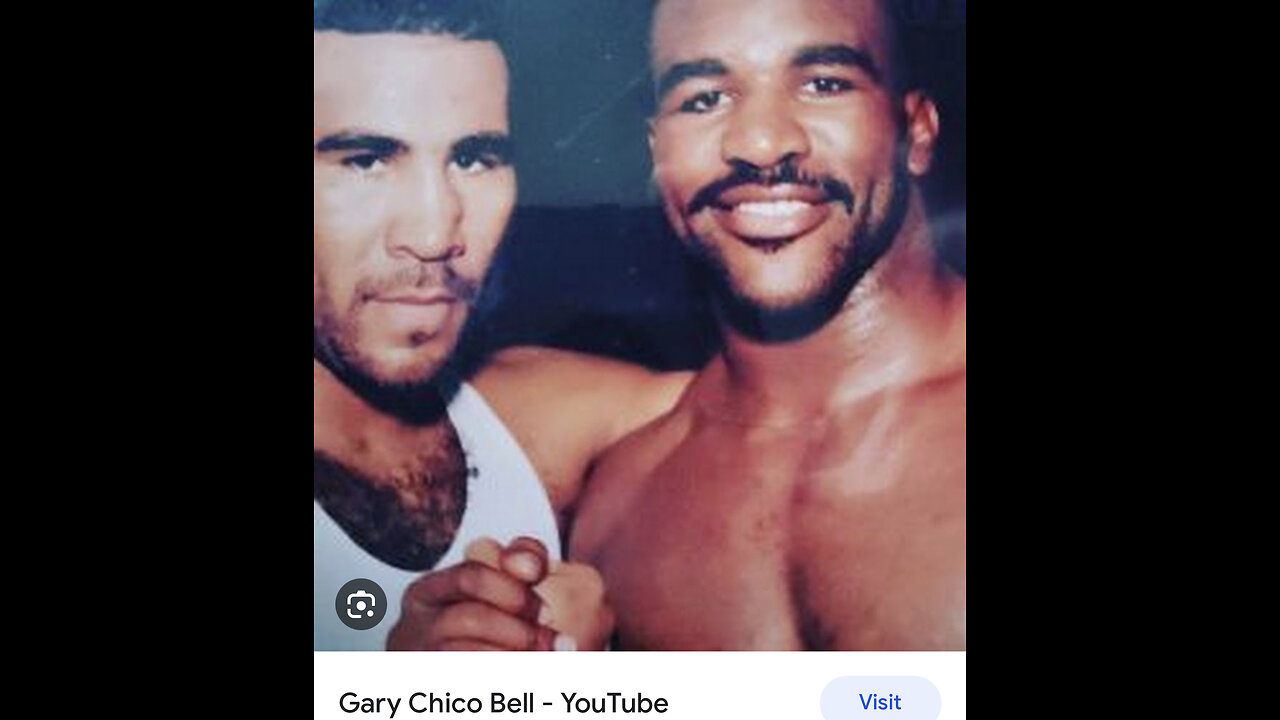
Task: Tap the Visit button
Action: (x=880, y=701)
